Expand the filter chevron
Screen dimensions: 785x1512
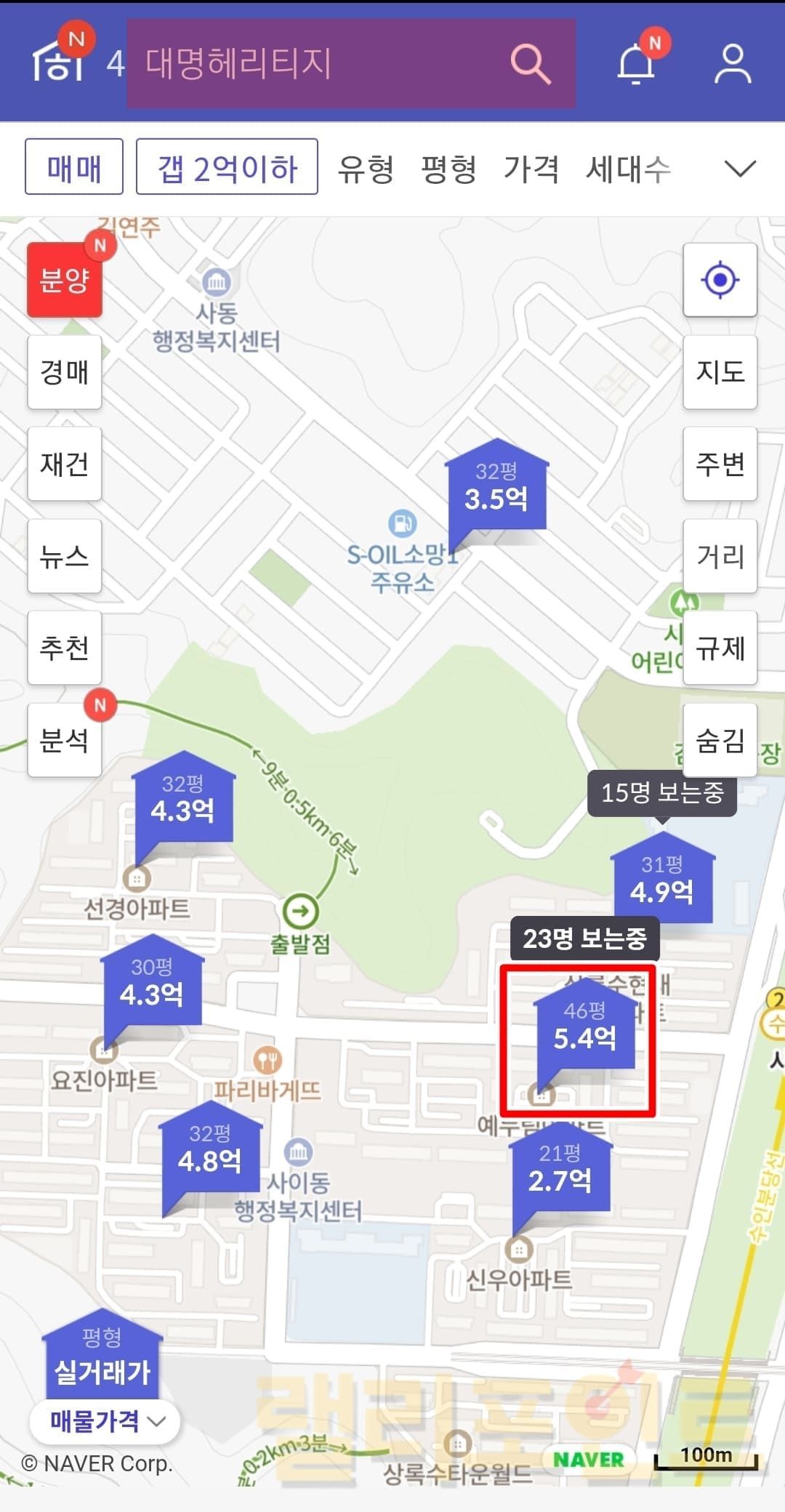point(740,169)
